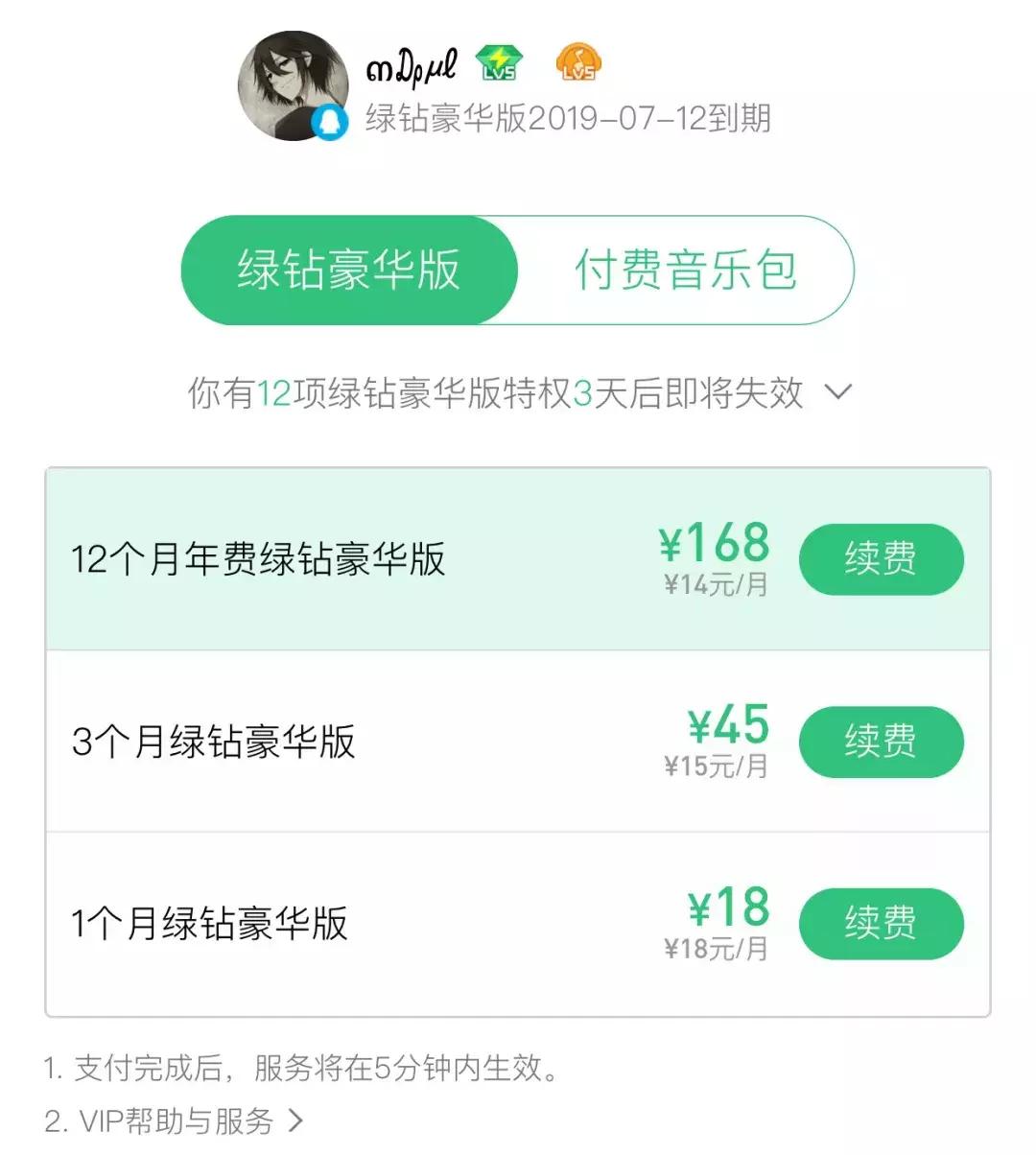The height and width of the screenshot is (1155, 1036).
Task: Open the arrow next to VIP帮助与服务
Action: tap(294, 1119)
